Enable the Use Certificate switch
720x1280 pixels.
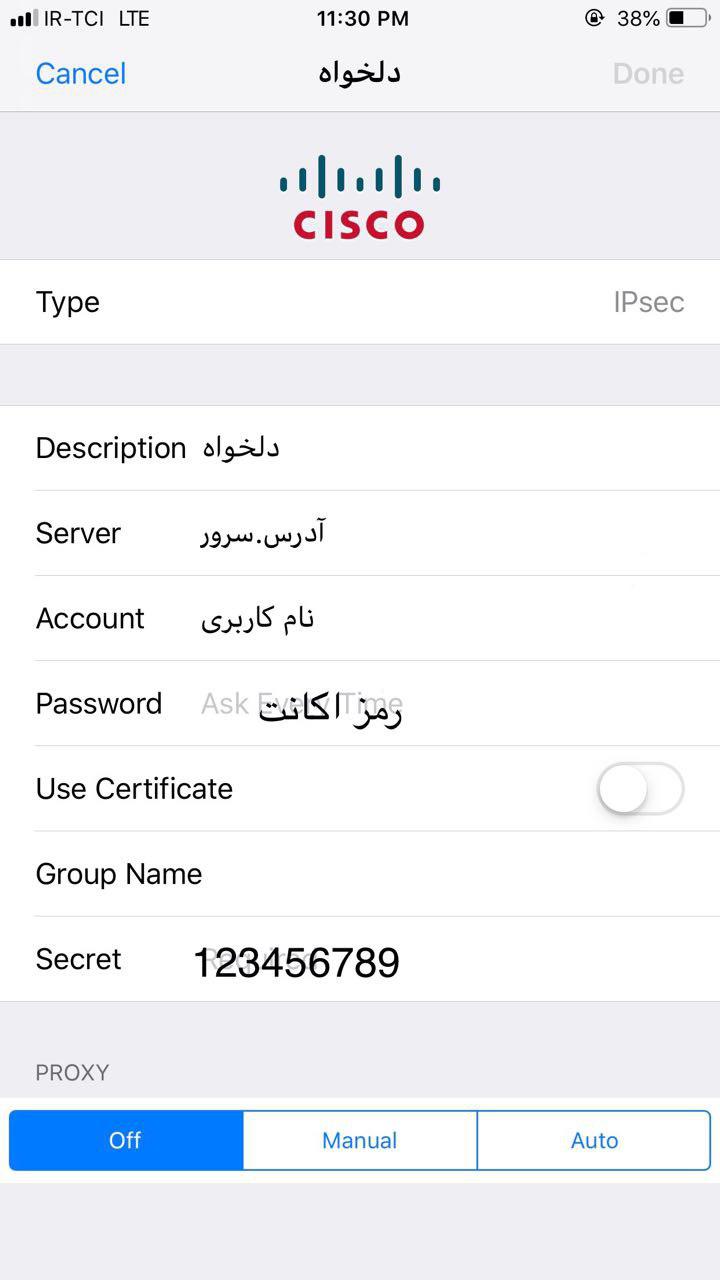pyautogui.click(x=641, y=788)
